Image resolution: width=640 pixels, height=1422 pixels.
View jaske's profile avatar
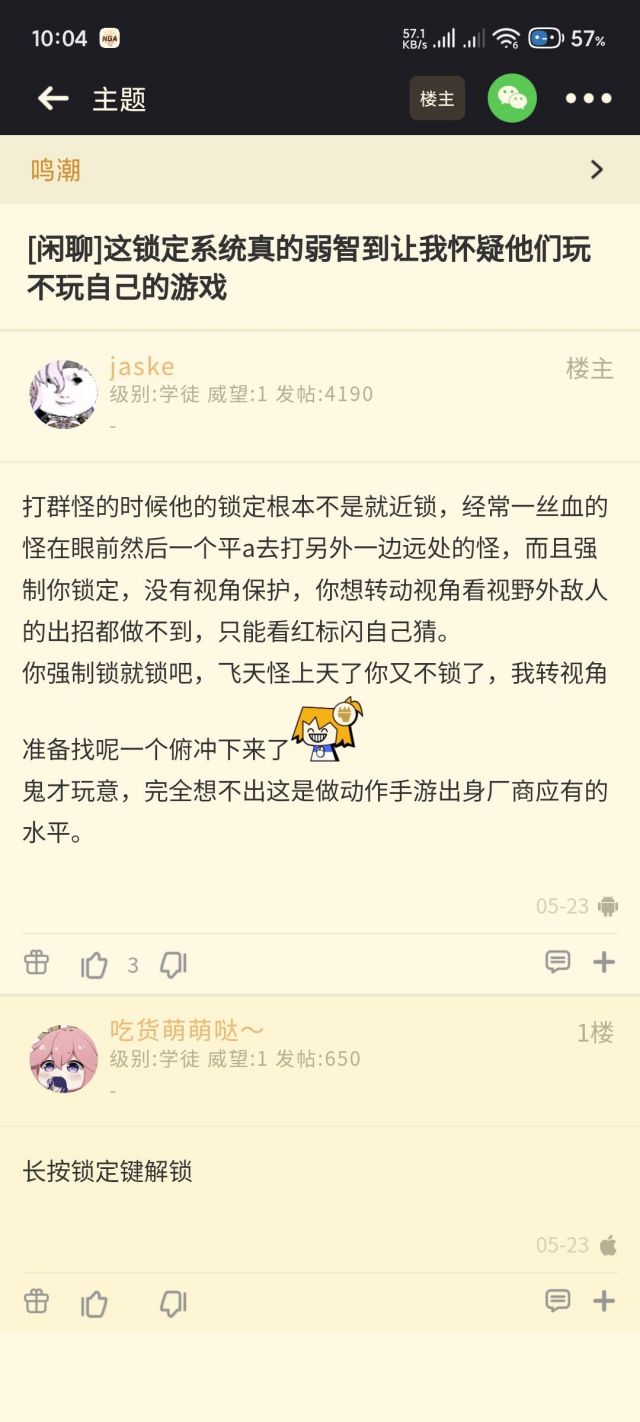pyautogui.click(x=64, y=394)
